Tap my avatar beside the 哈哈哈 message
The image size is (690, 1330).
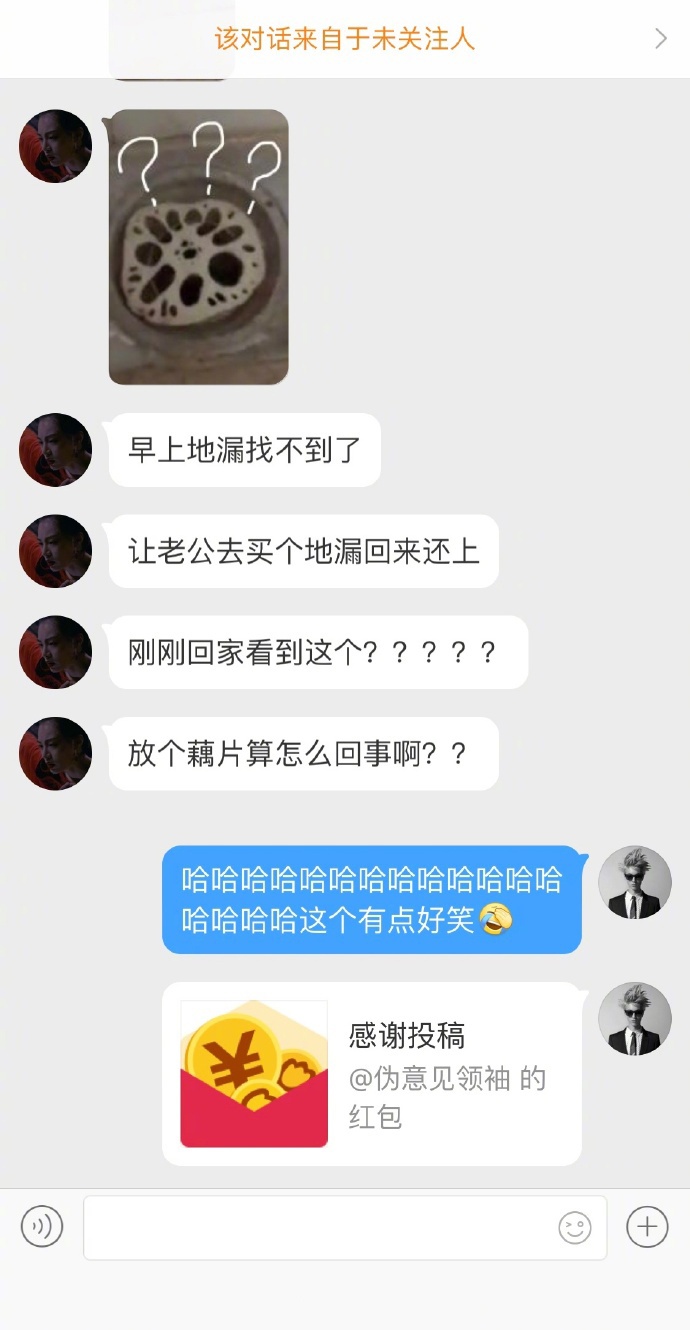pyautogui.click(x=634, y=883)
